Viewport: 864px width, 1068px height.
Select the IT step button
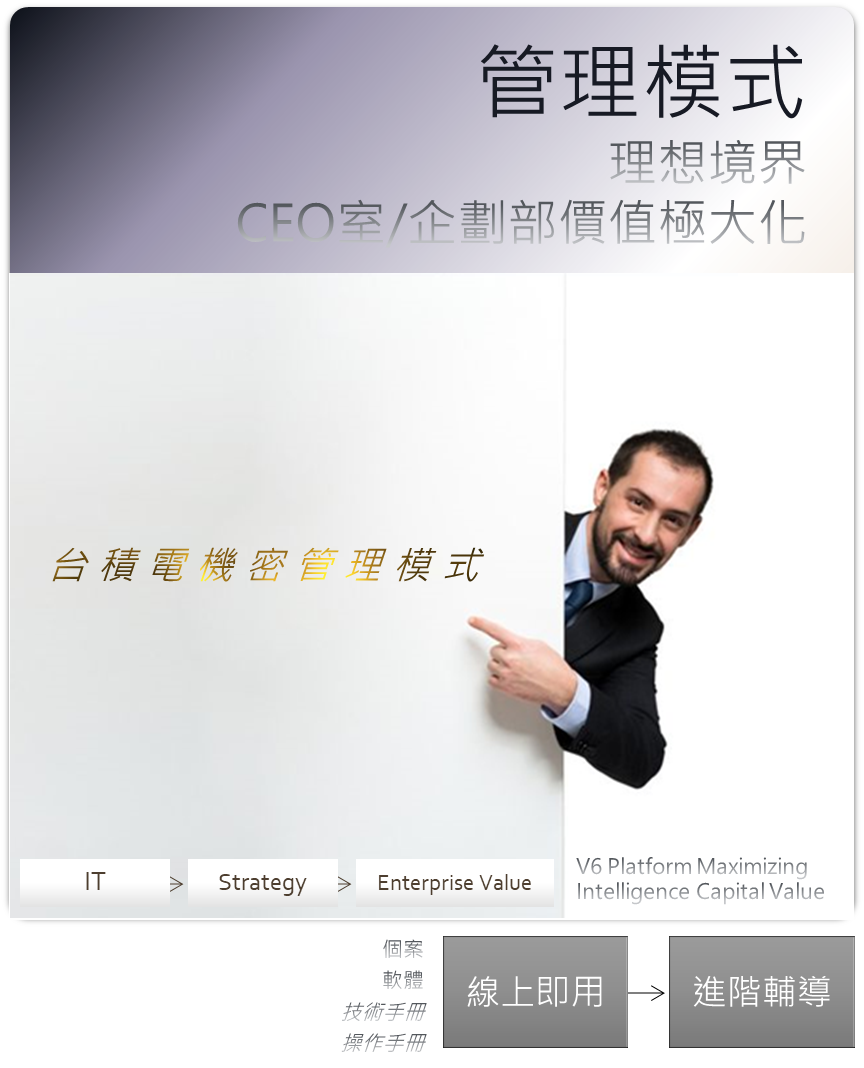tap(95, 882)
